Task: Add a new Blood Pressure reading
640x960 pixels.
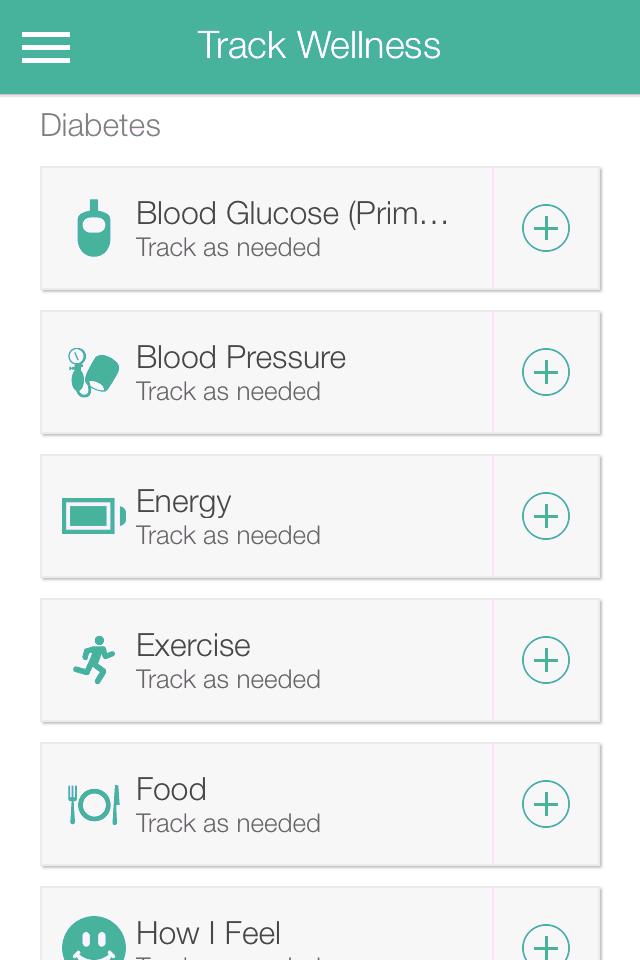Action: [x=546, y=373]
